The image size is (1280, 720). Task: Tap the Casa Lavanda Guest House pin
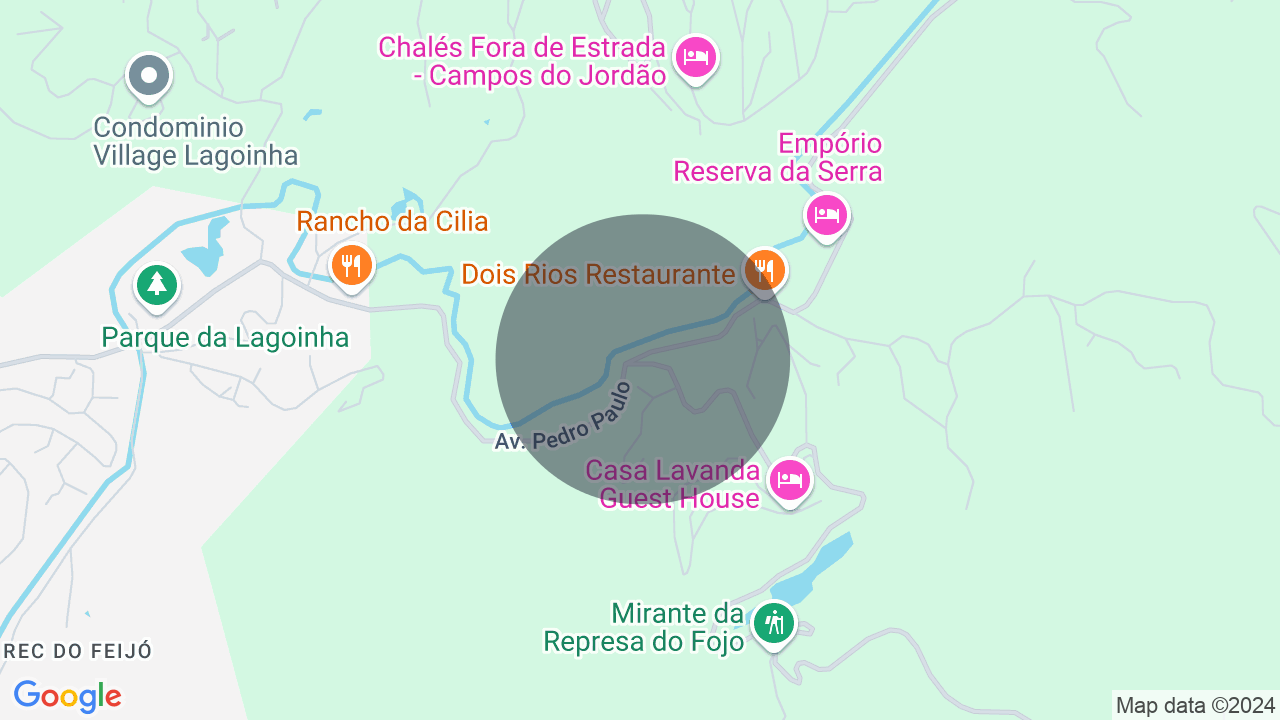coord(790,480)
